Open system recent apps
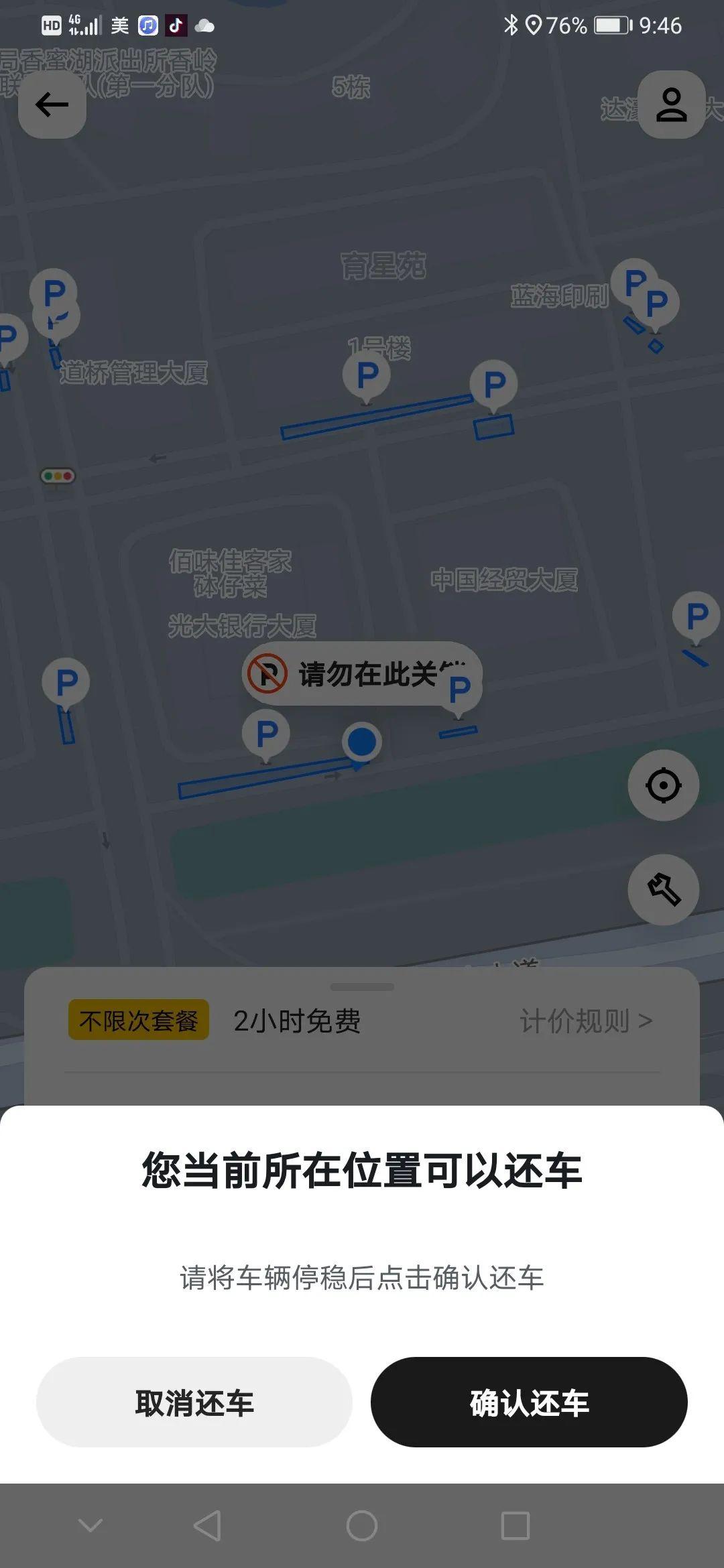This screenshot has height=1568, width=724. point(516,1526)
